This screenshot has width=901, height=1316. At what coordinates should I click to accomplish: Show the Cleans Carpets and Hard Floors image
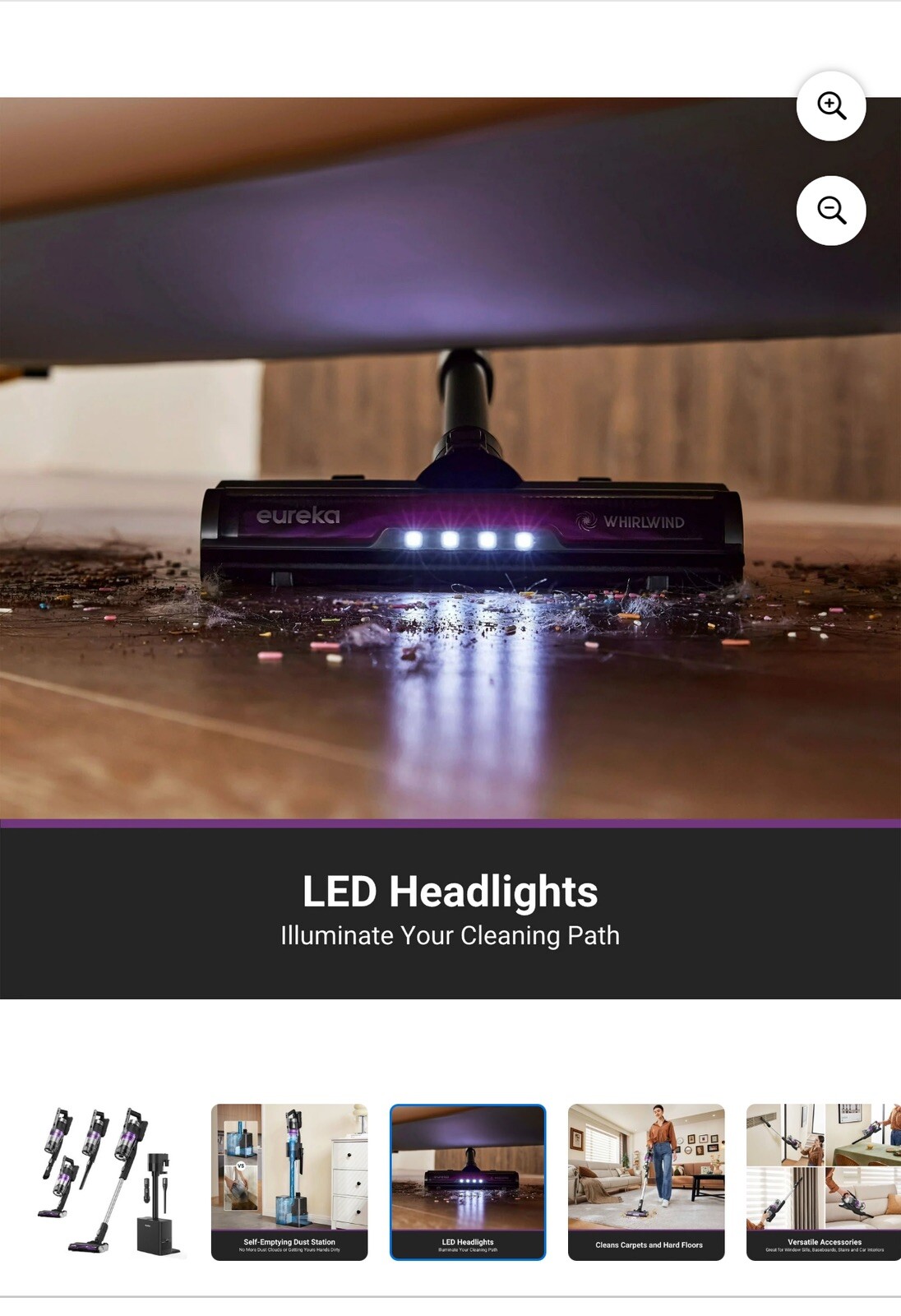click(x=646, y=1181)
